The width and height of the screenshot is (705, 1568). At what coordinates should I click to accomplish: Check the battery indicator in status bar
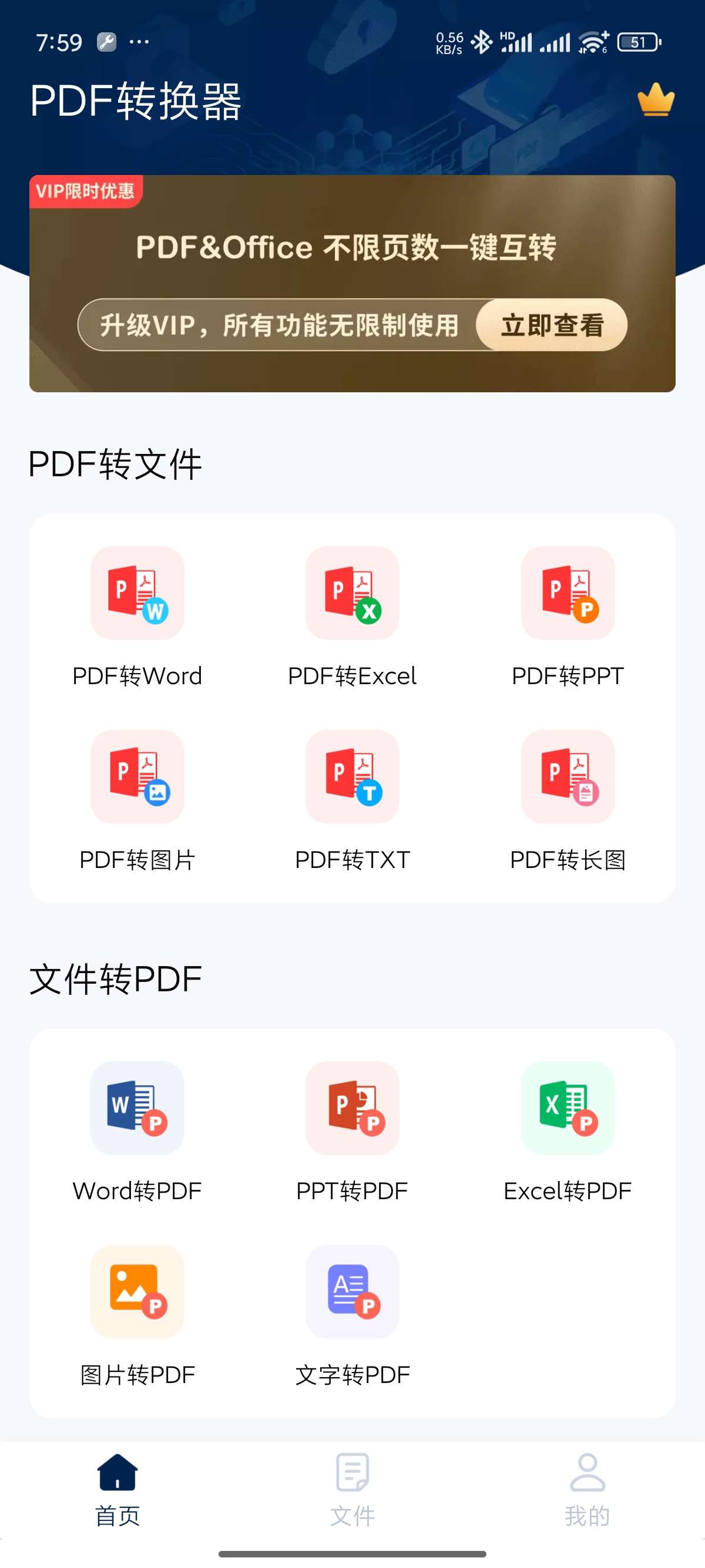click(637, 41)
